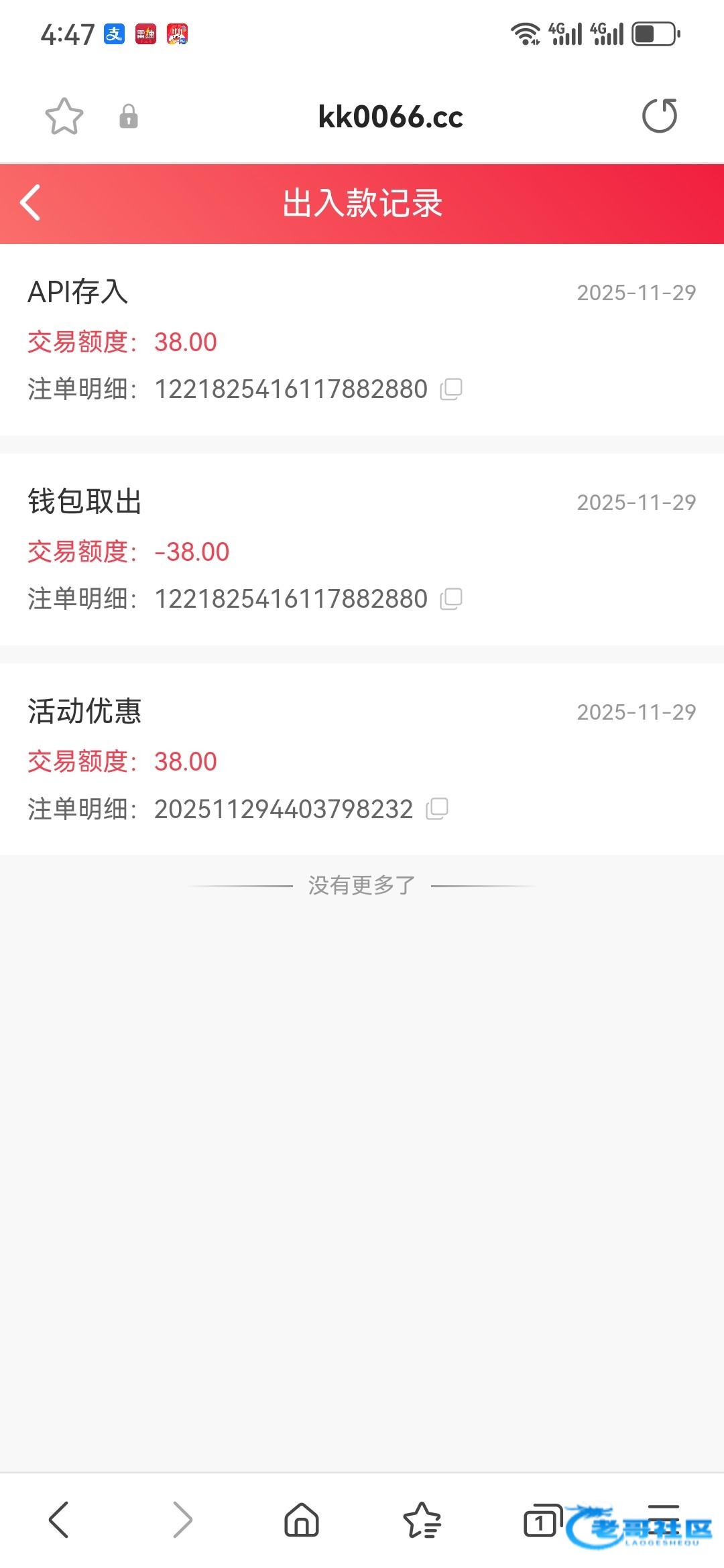The width and height of the screenshot is (724, 1568).
Task: Go to the browser home page
Action: click(302, 1520)
